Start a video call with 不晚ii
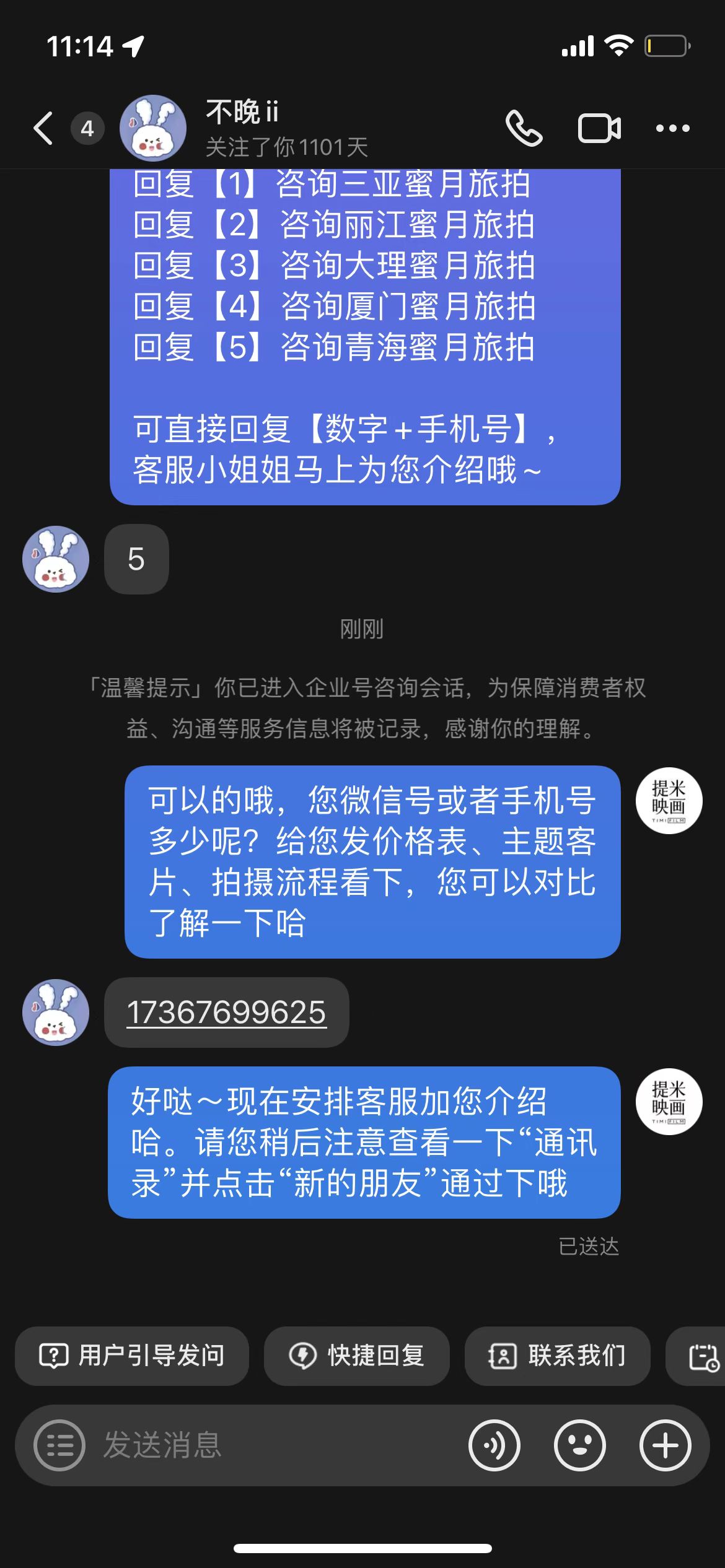The height and width of the screenshot is (1568, 725). click(x=599, y=129)
